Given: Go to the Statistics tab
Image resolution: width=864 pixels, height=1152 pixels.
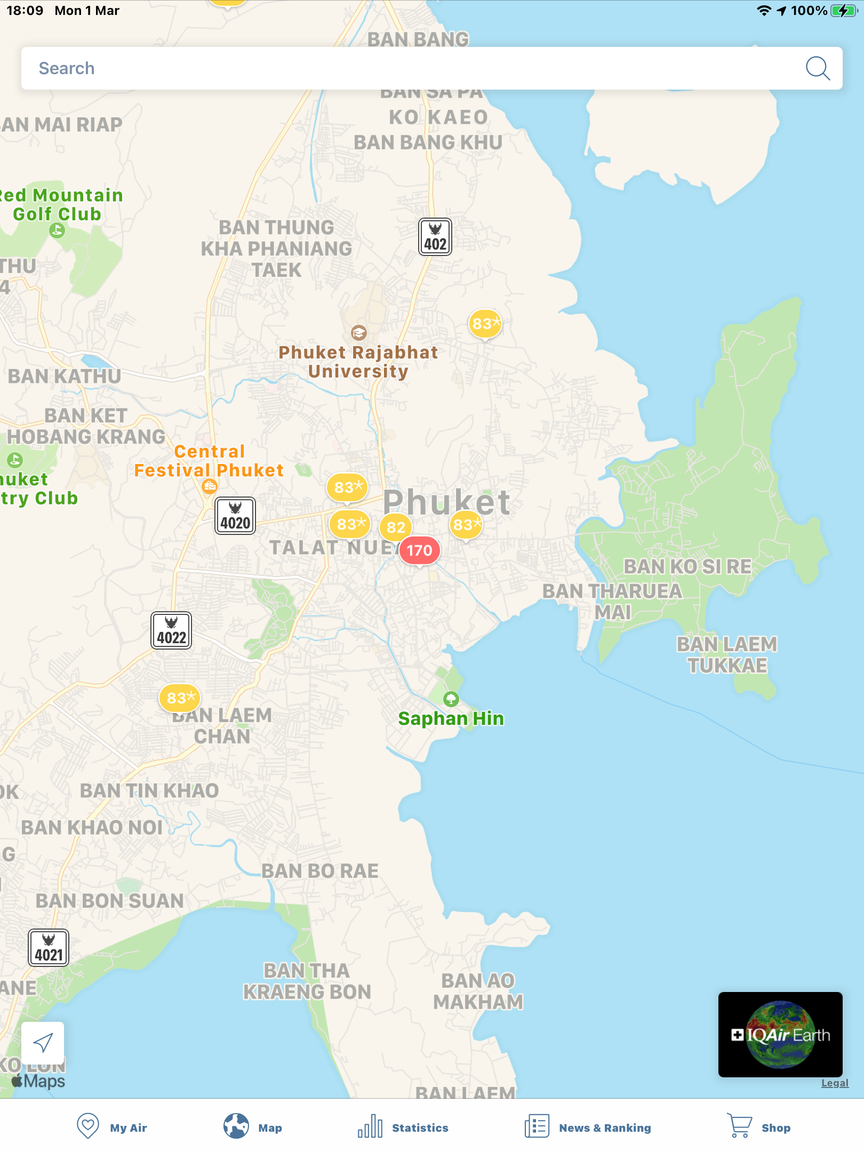Looking at the screenshot, I should pos(403,1127).
